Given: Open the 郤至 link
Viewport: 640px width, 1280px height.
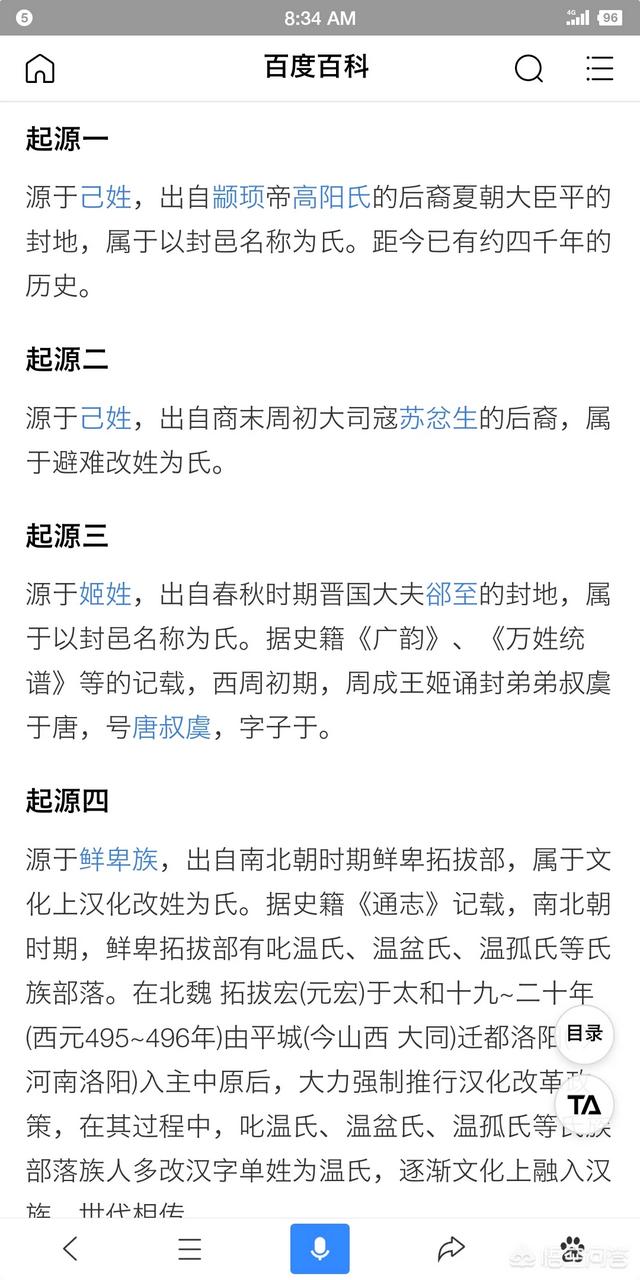Looking at the screenshot, I should coord(452,595).
